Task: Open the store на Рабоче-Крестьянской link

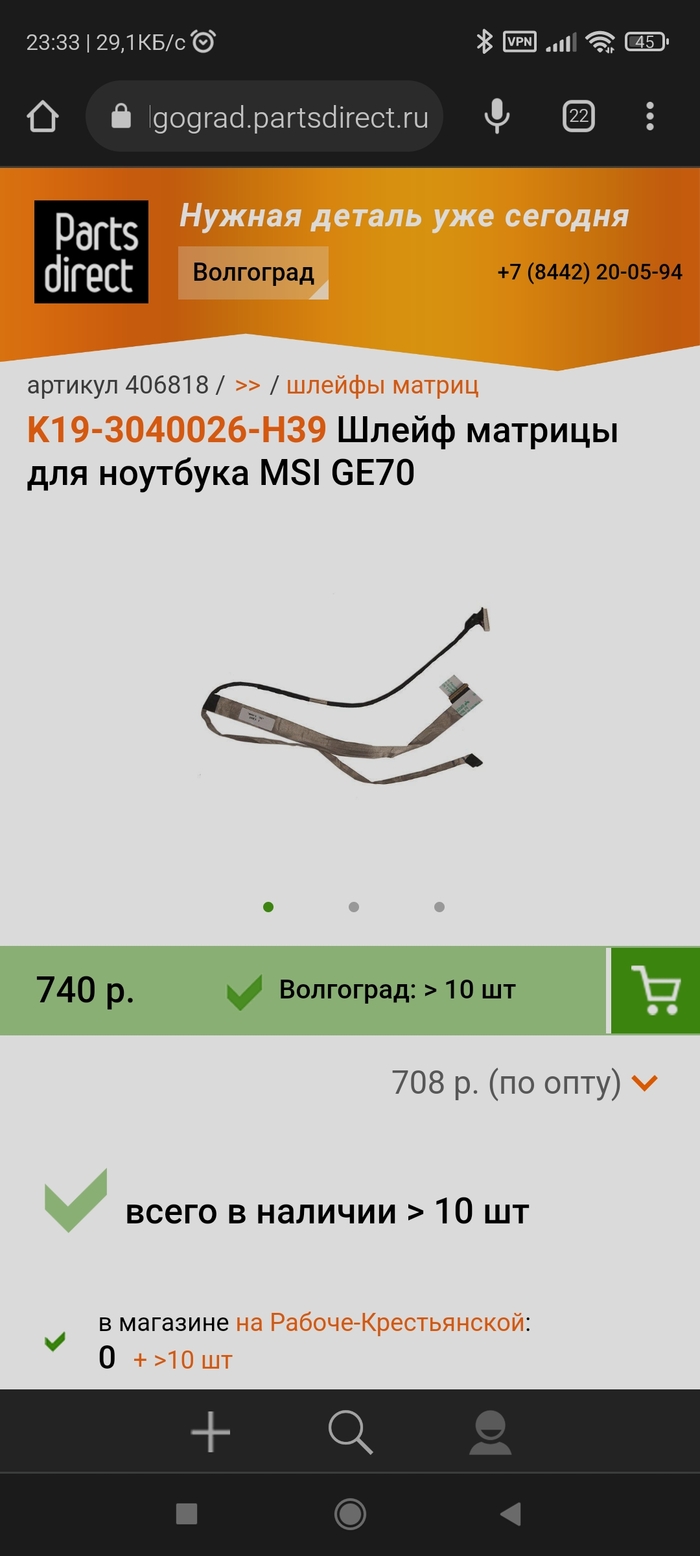Action: click(x=380, y=1323)
